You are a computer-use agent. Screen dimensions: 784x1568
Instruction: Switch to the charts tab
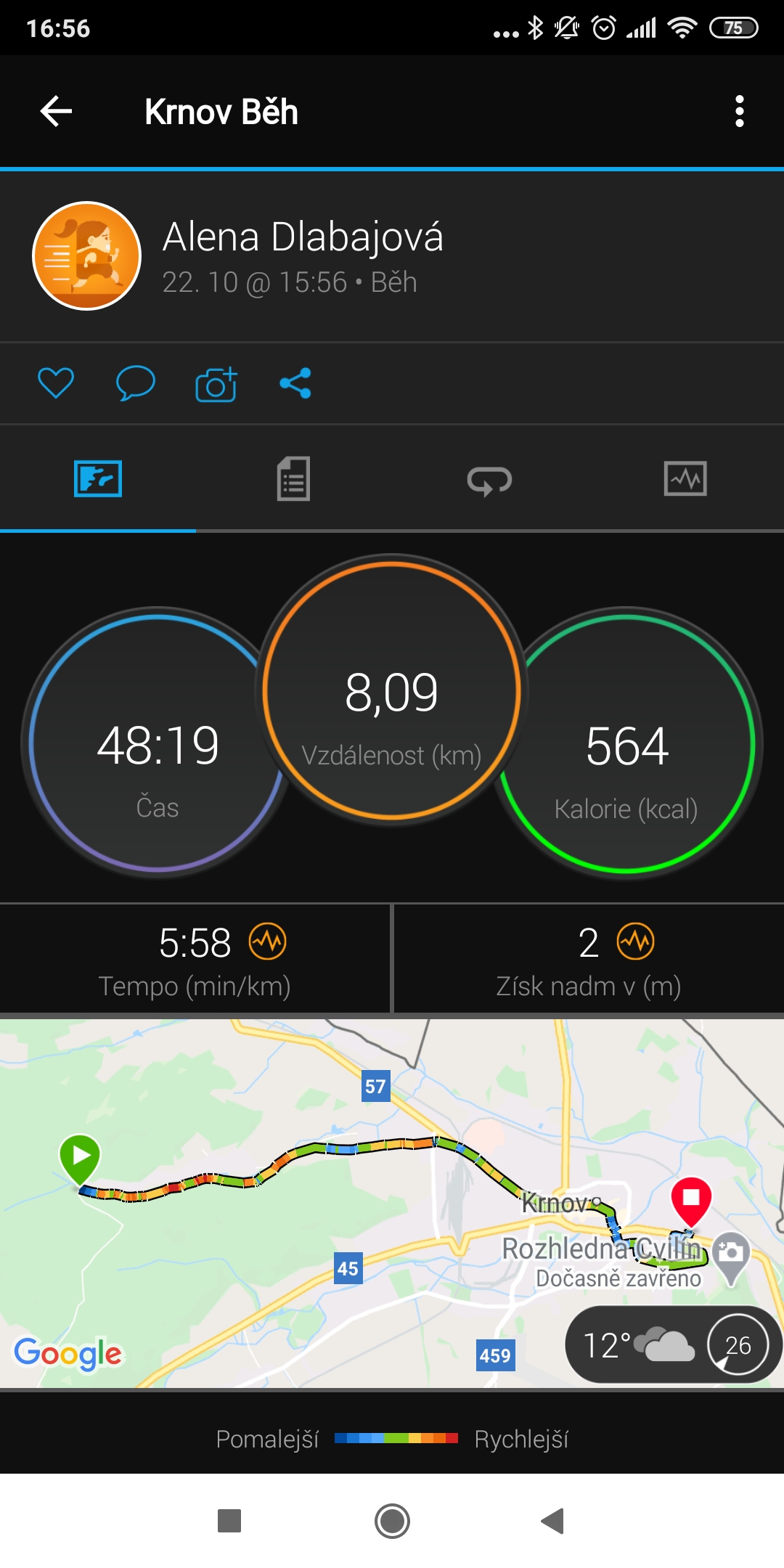[x=685, y=478]
